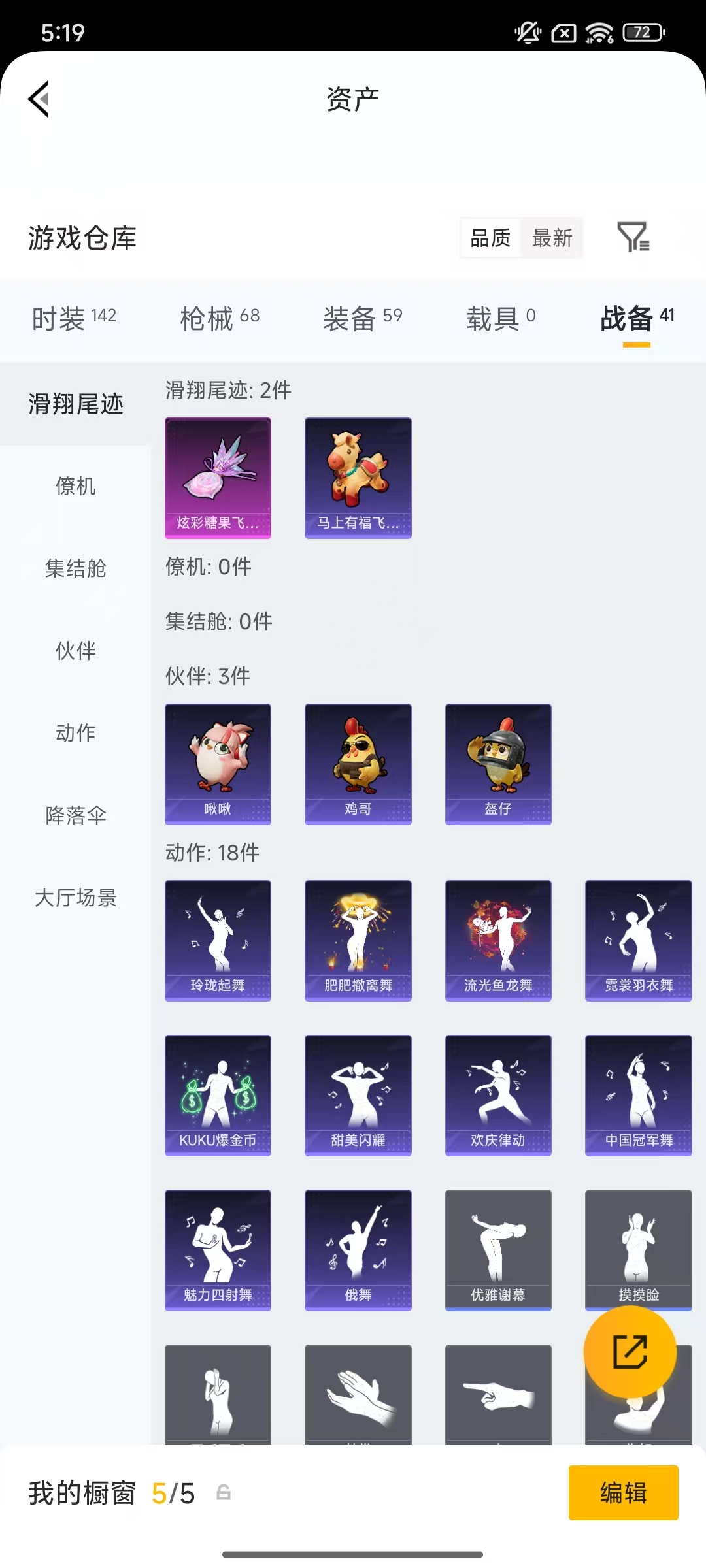The height and width of the screenshot is (1568, 706).
Task: Select the 盔仔 companion icon
Action: [x=498, y=763]
